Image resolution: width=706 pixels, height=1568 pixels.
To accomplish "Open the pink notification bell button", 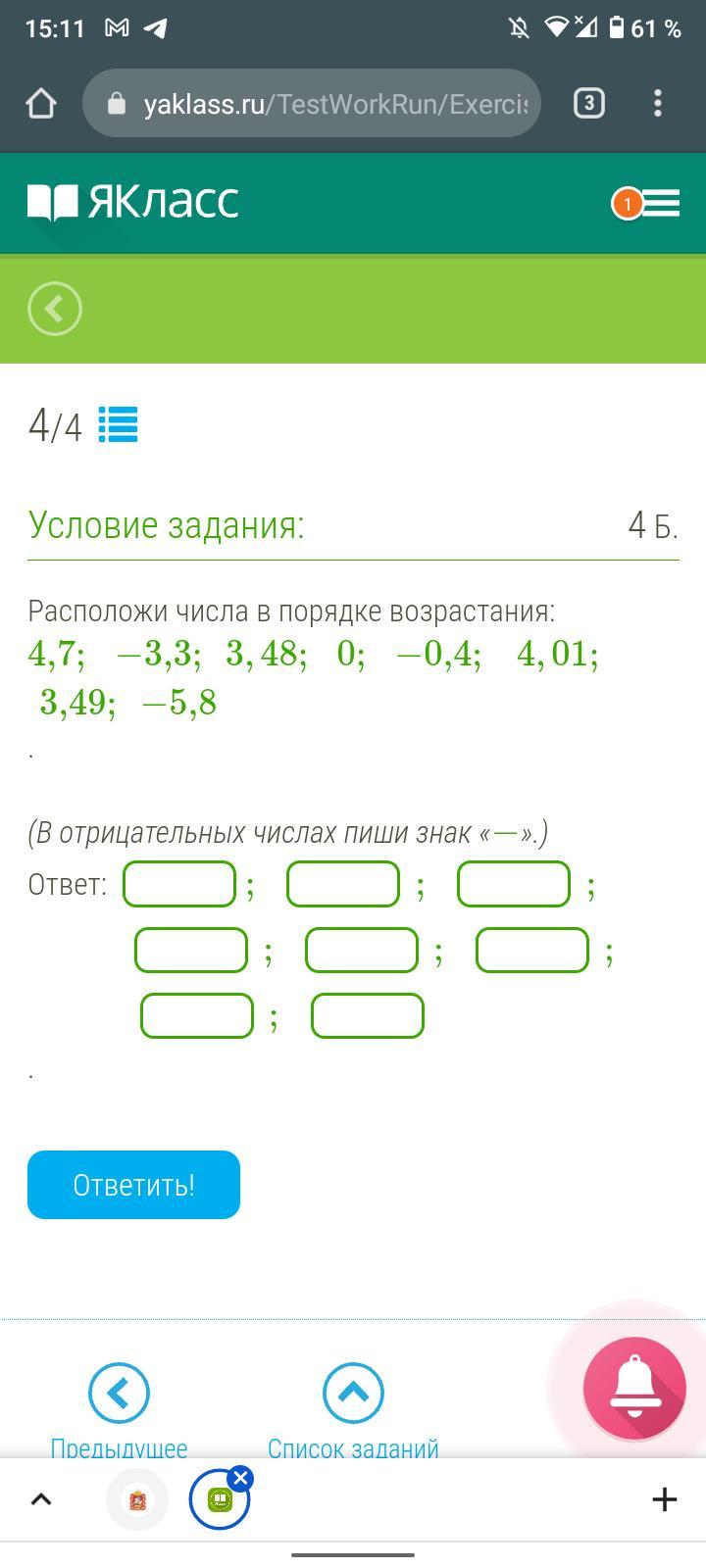I will coord(634,1389).
